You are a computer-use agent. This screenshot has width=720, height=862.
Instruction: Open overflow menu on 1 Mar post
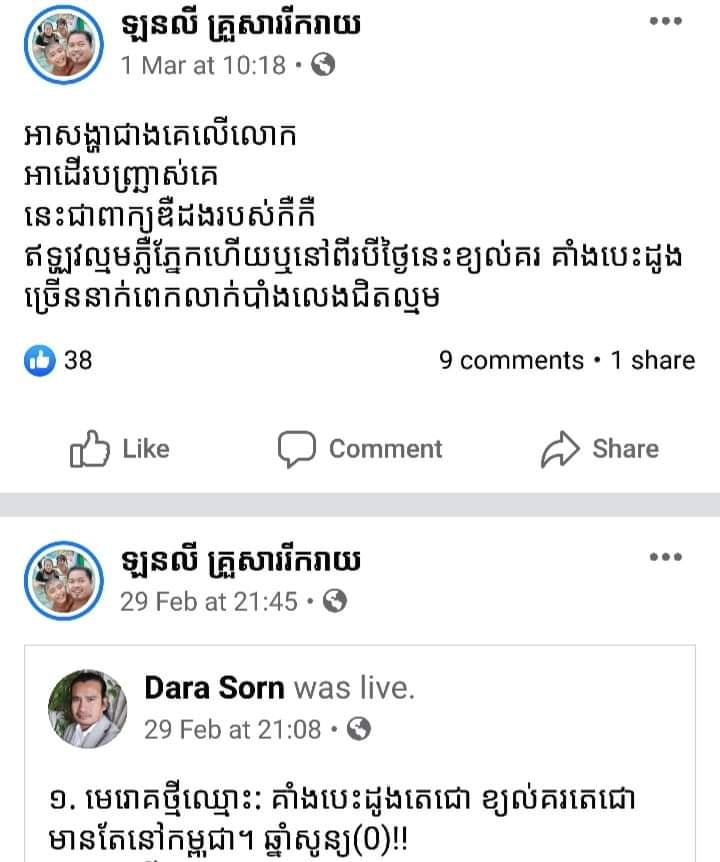(665, 21)
